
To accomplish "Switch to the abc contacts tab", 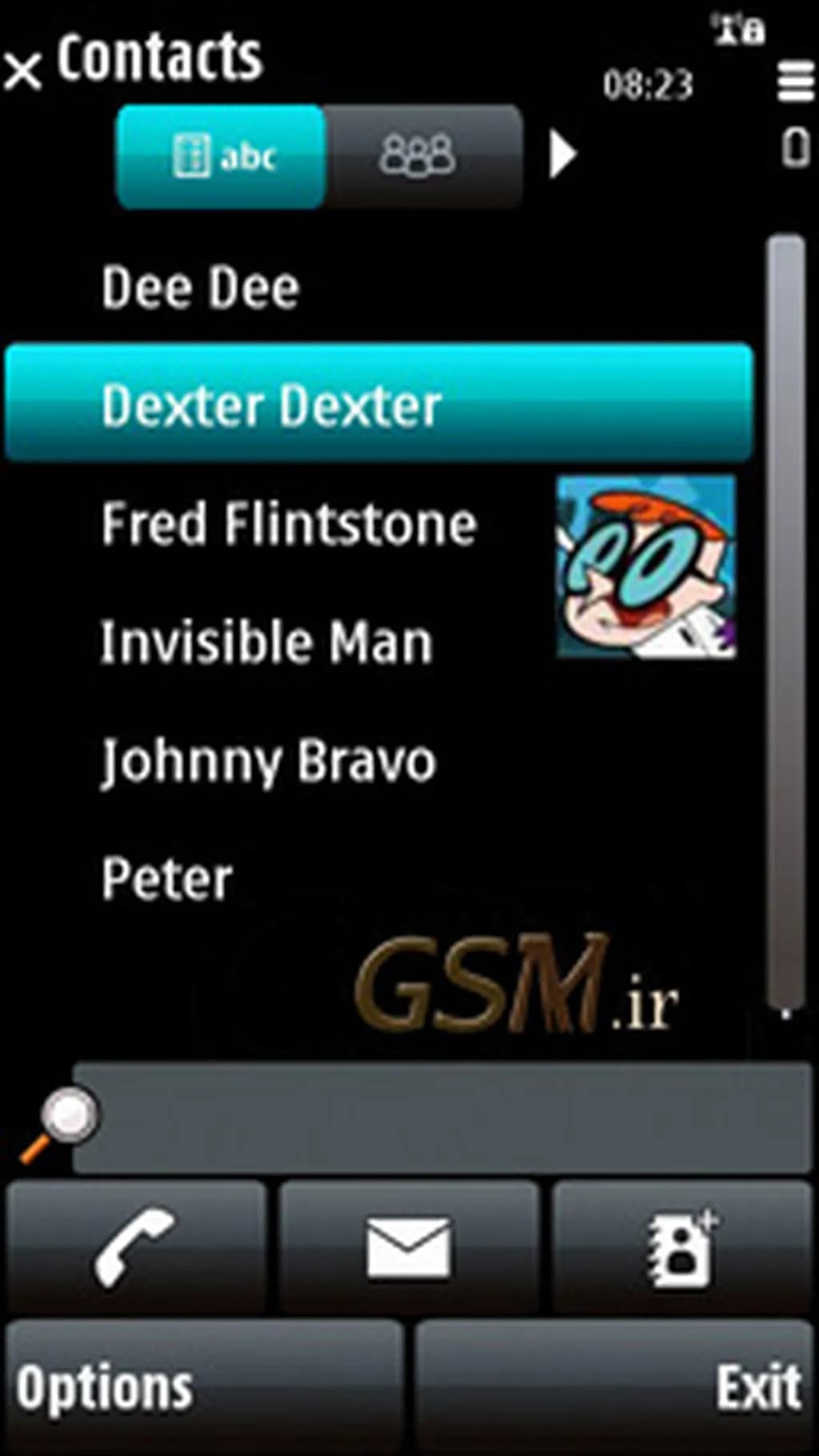I will point(222,156).
